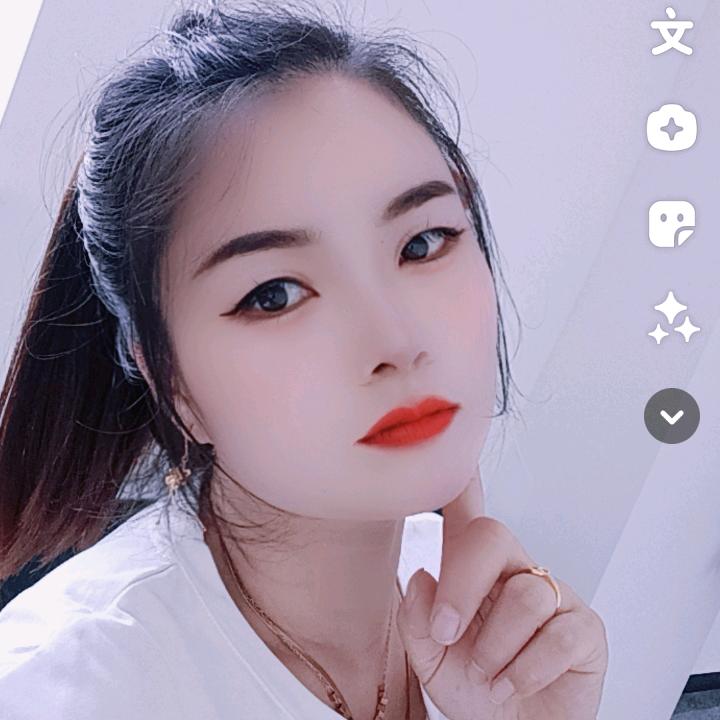Tap the down chevron on the toolbar
Viewport: 720px width, 720px height.
click(x=672, y=416)
